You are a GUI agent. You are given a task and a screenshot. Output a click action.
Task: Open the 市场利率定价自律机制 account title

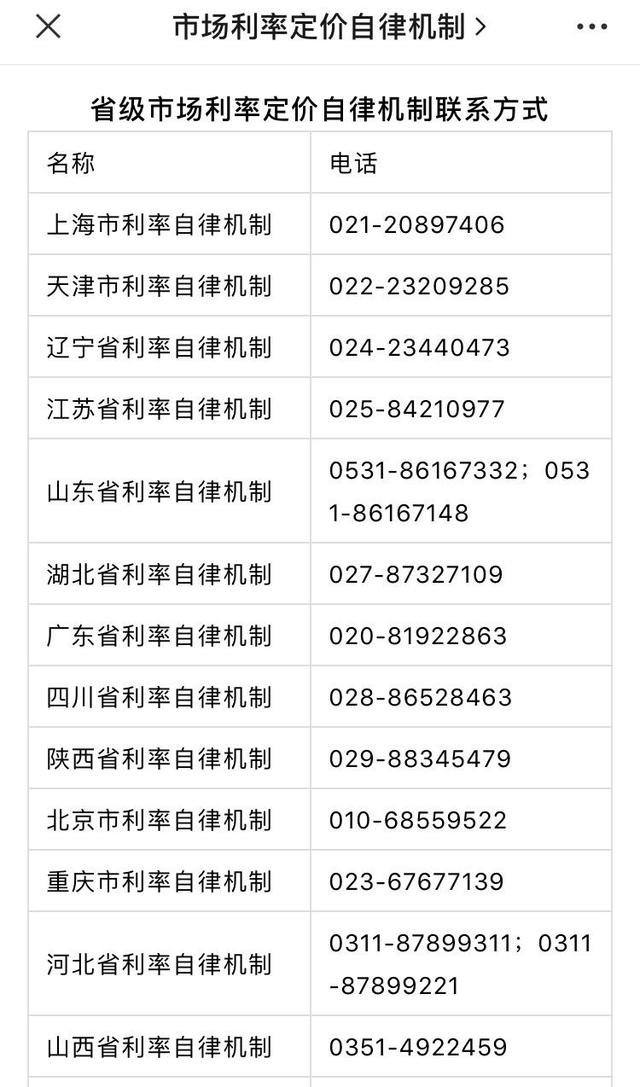[x=329, y=28]
